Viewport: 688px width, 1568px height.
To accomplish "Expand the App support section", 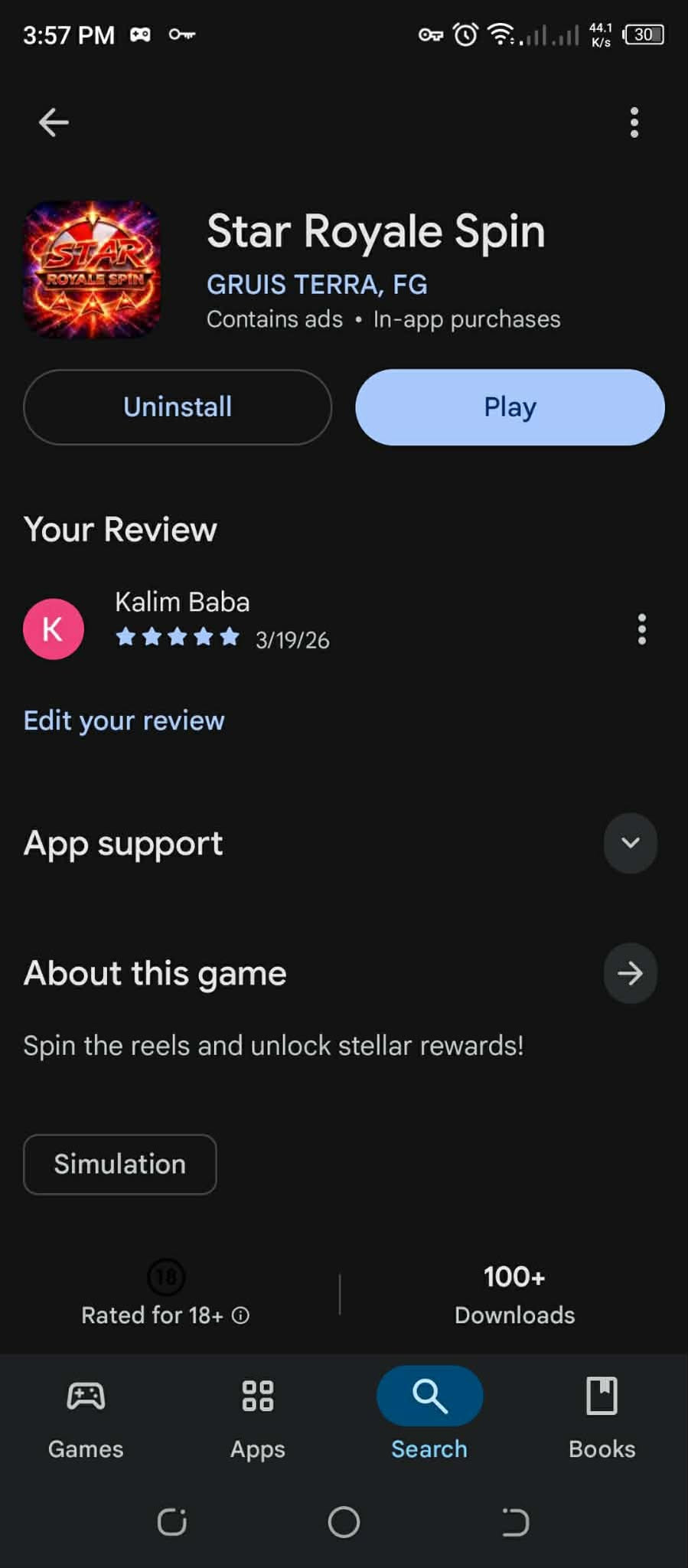I will 630,843.
